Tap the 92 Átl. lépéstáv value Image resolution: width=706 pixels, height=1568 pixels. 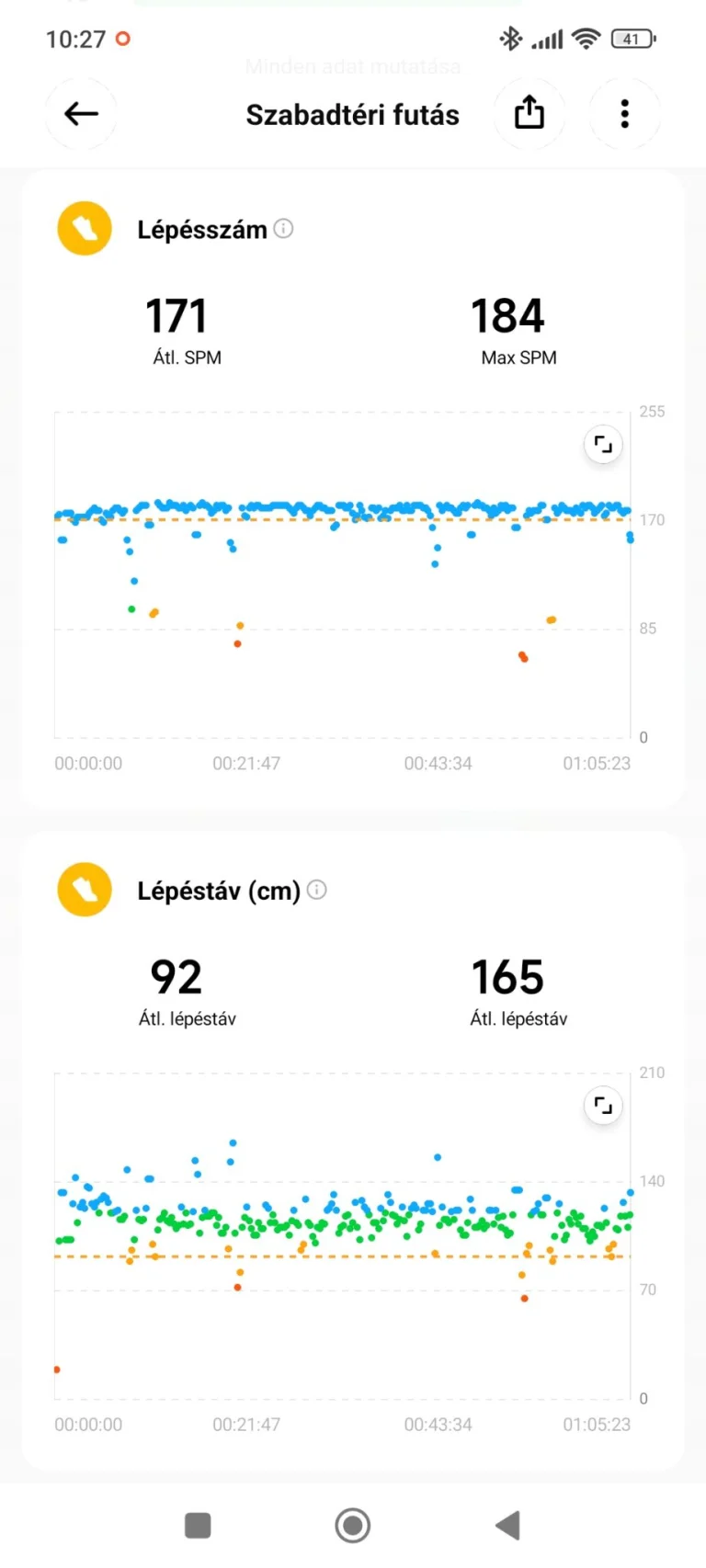coord(175,977)
